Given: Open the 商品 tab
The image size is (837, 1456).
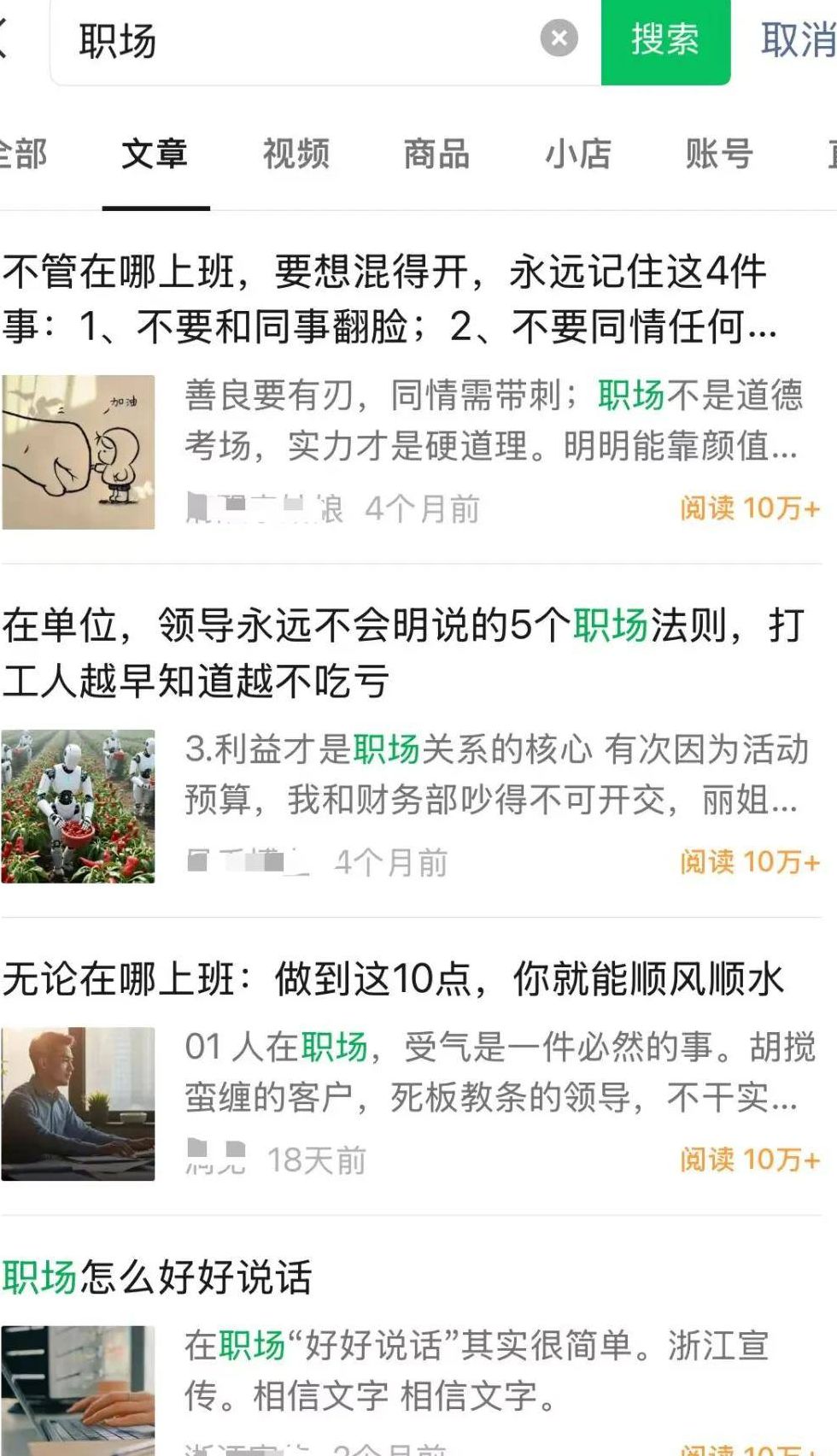Looking at the screenshot, I should (436, 155).
